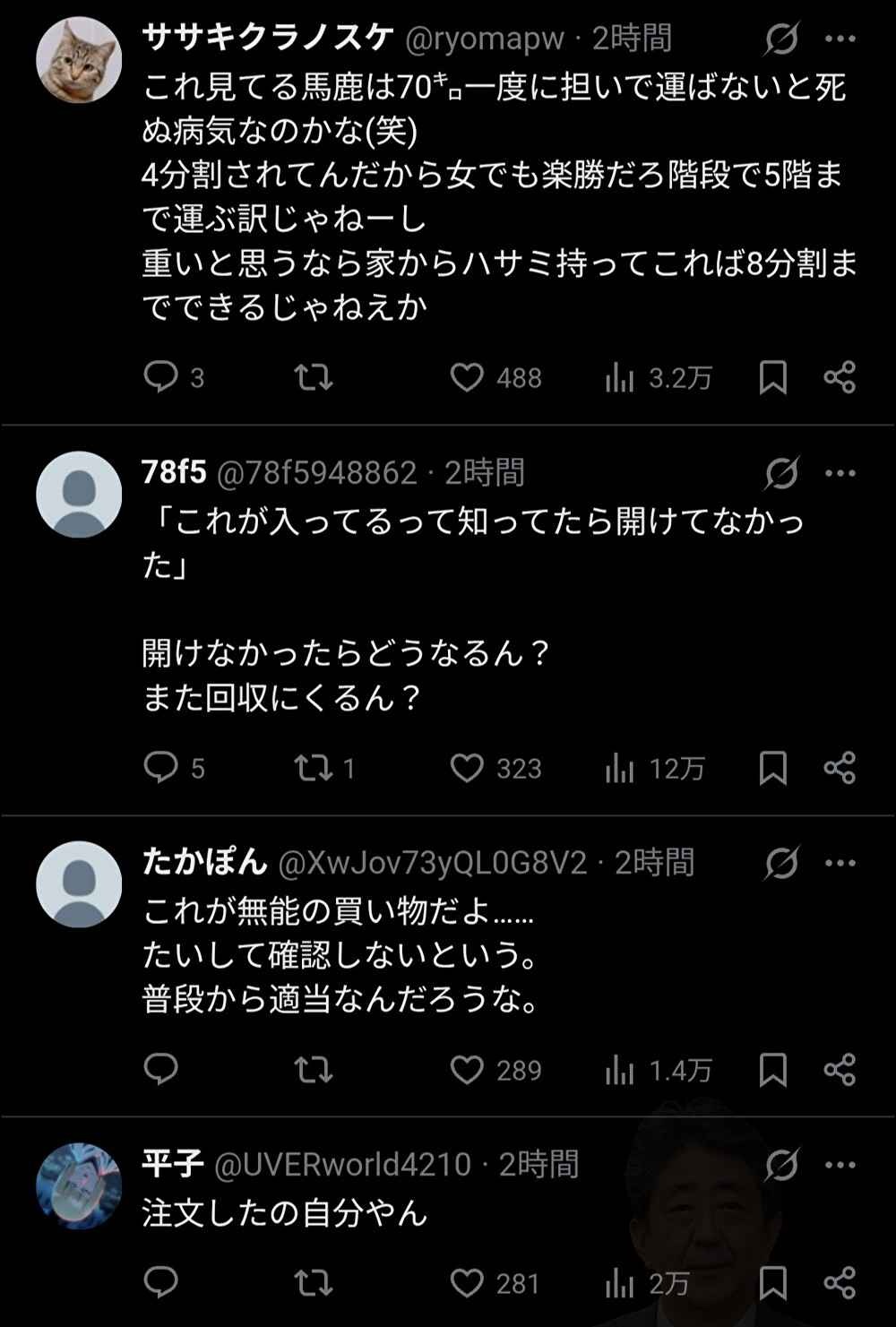Like the reply by 78f5

pos(467,768)
